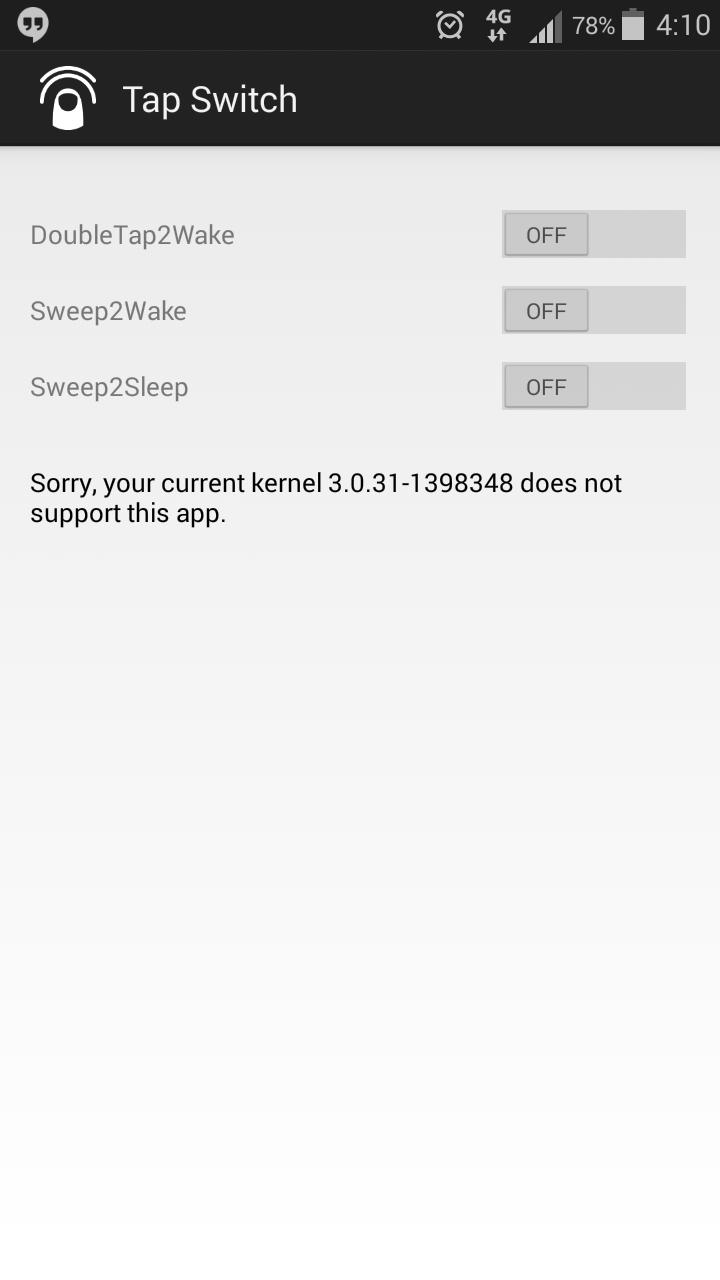Turn on the DoubleTap2Wake switch

[593, 235]
